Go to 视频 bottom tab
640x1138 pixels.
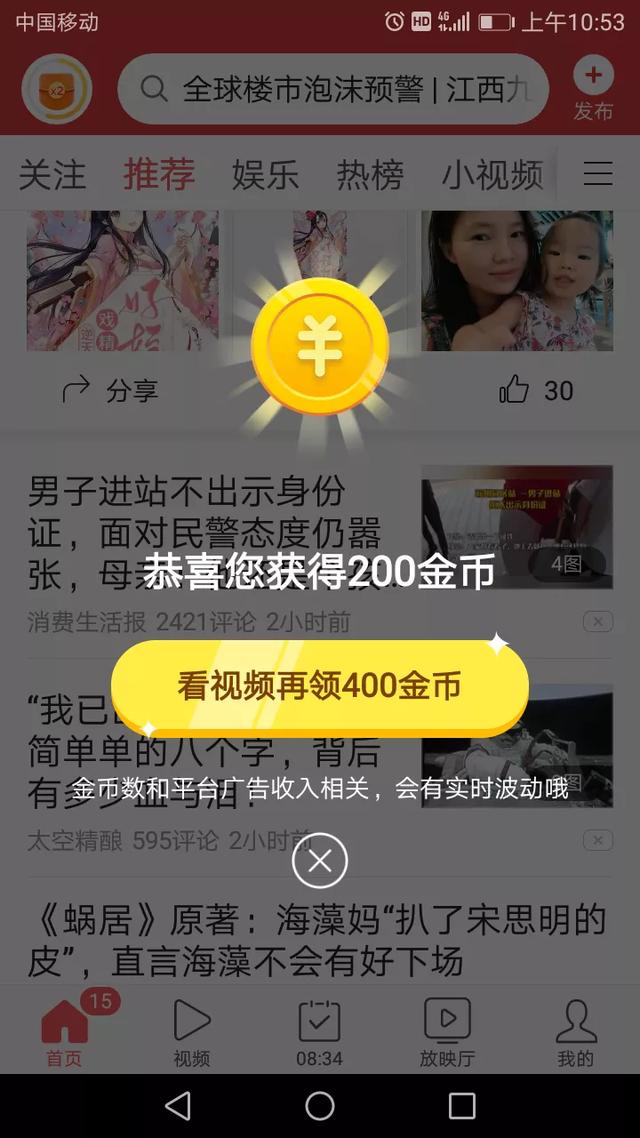coord(192,1032)
